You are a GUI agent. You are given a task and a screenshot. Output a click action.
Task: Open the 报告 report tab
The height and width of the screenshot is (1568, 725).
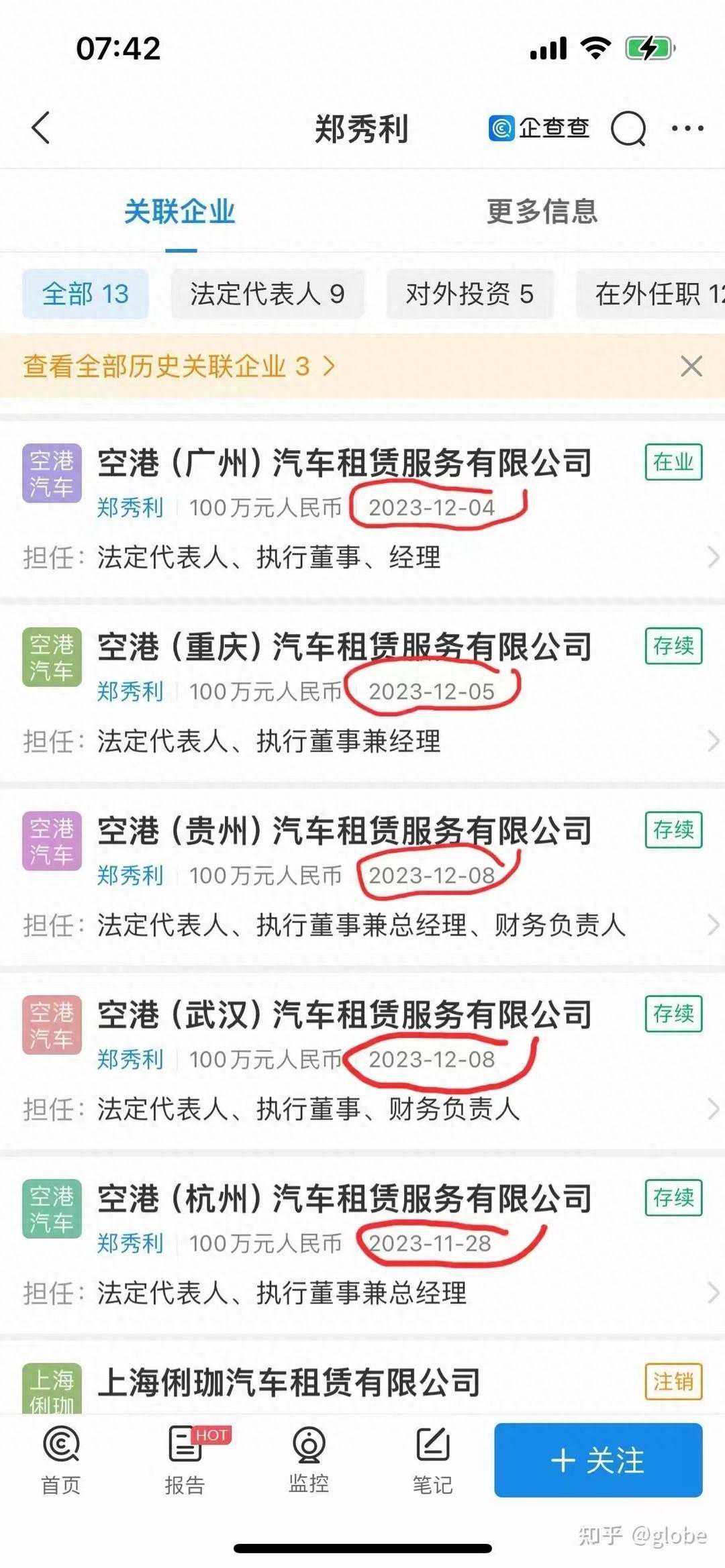tap(185, 1460)
